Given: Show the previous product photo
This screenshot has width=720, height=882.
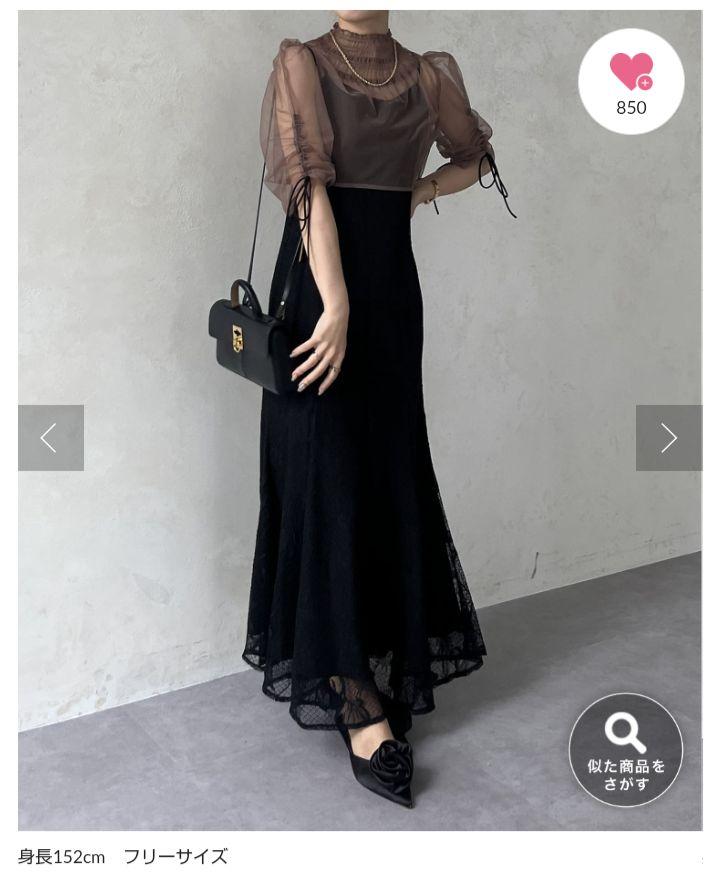Looking at the screenshot, I should click(x=50, y=437).
